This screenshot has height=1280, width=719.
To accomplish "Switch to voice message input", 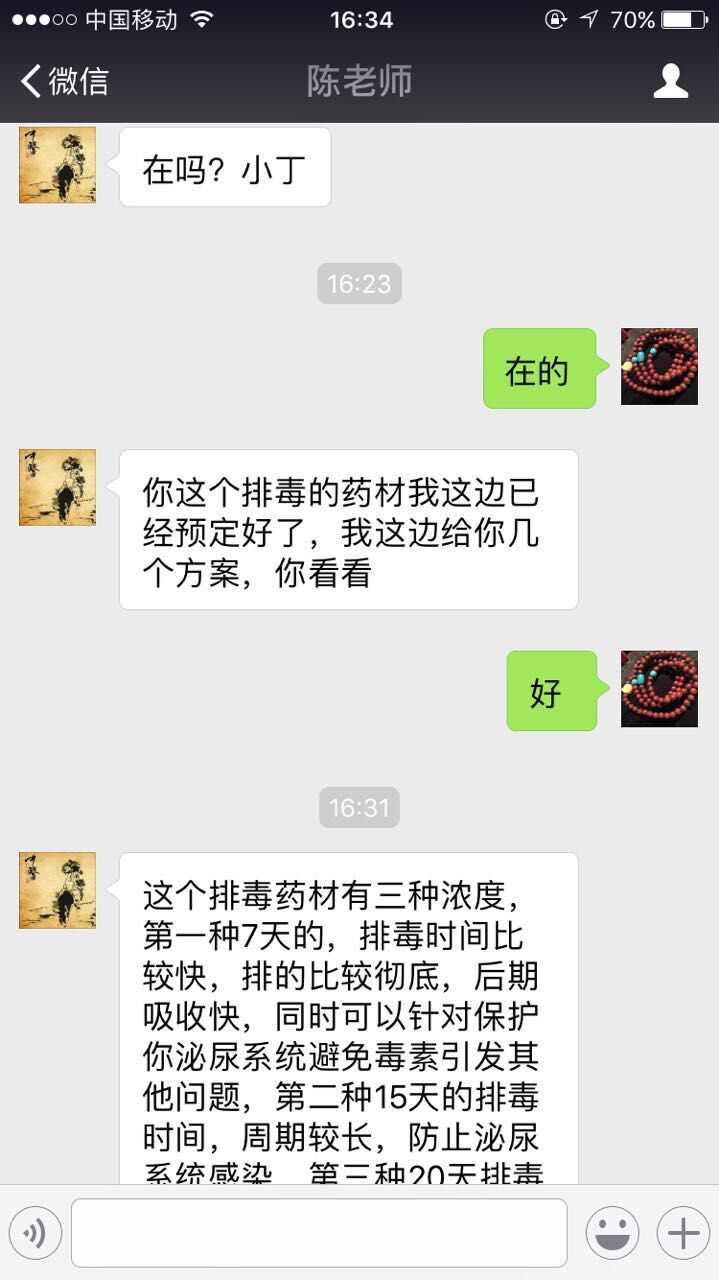I will [x=35, y=1233].
